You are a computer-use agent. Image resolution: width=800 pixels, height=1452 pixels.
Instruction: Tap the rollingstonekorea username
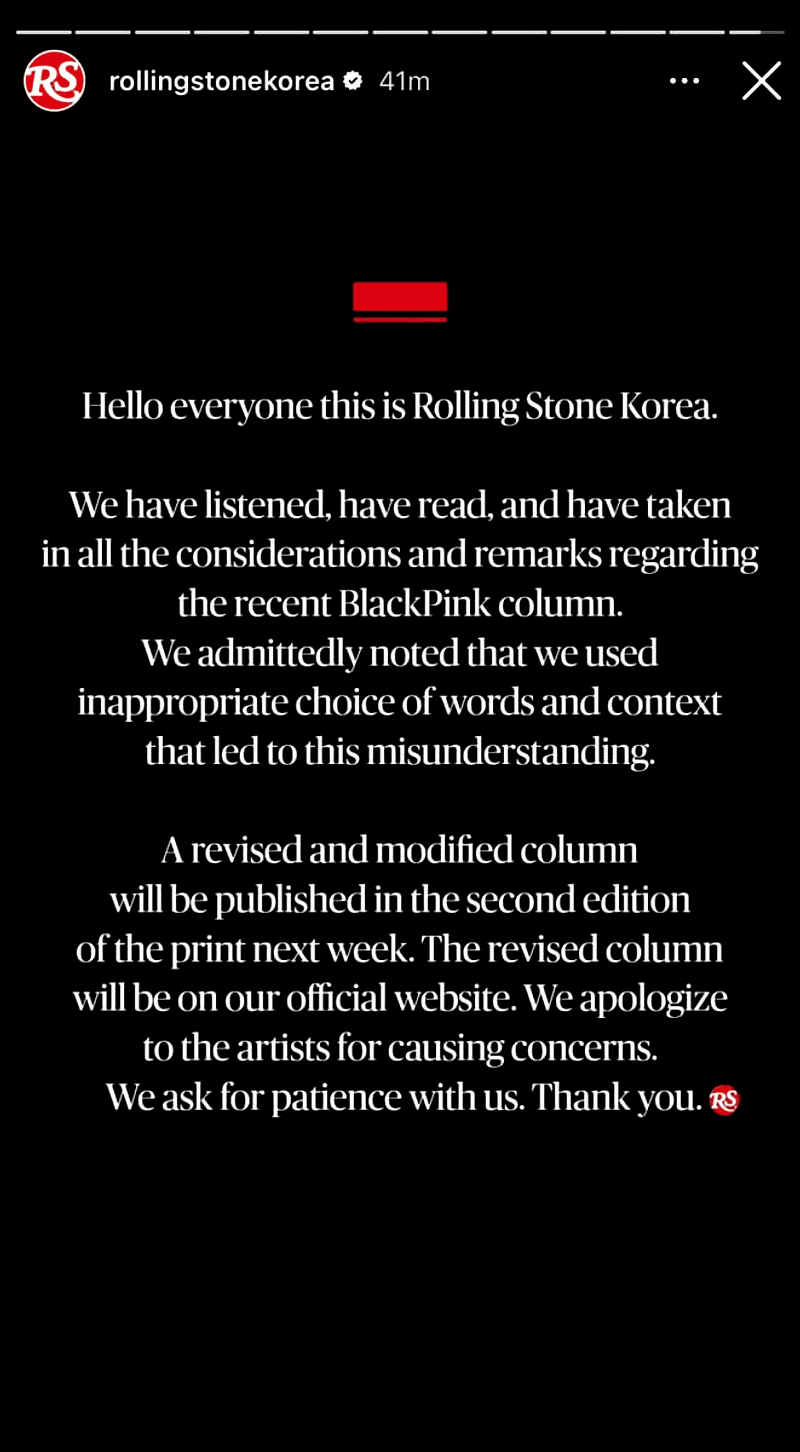tap(221, 81)
